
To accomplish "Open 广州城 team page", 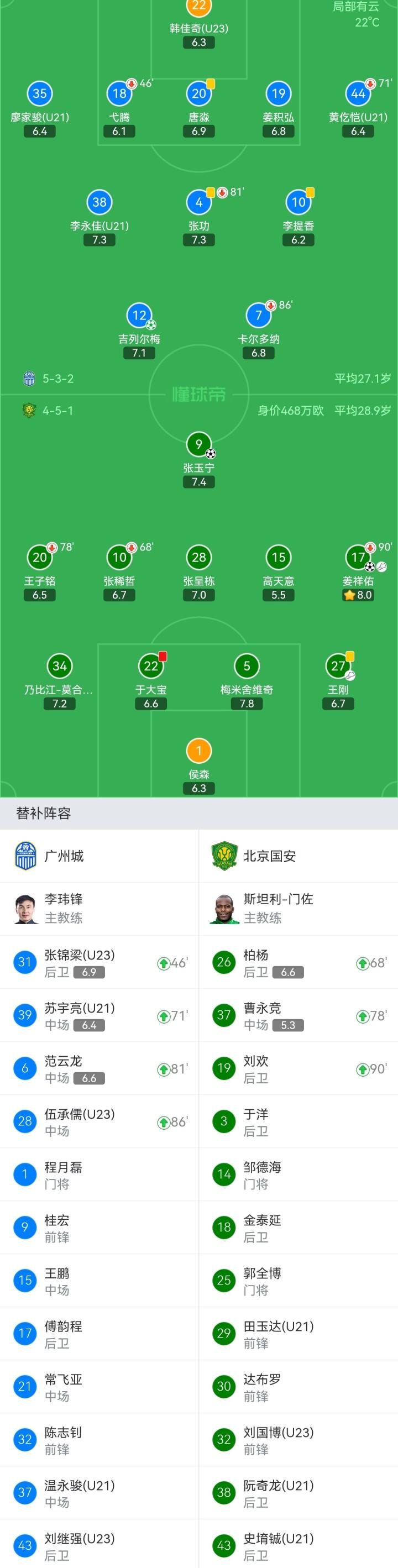I will tap(63, 856).
